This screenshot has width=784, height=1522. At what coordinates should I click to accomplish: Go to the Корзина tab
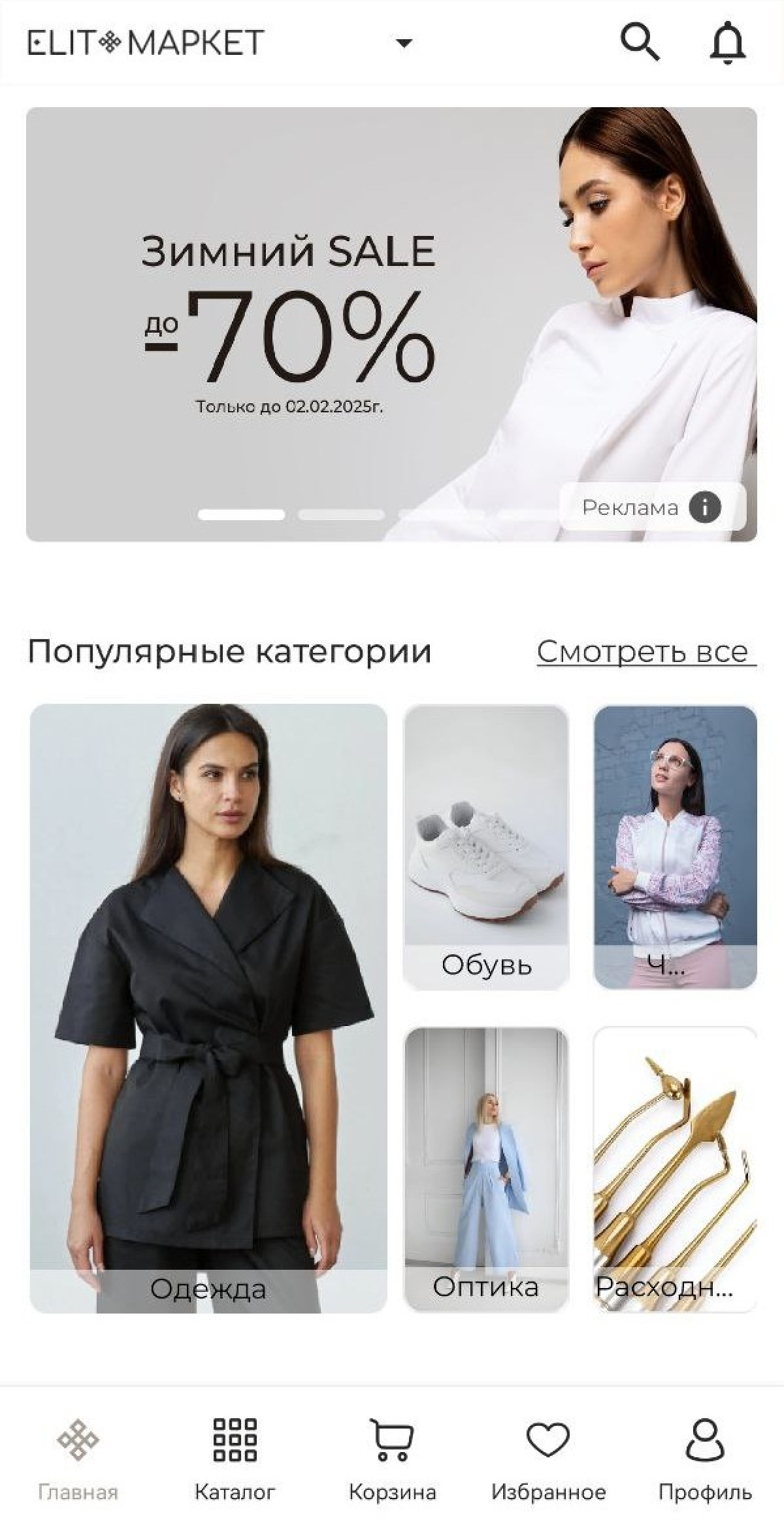(x=391, y=1452)
